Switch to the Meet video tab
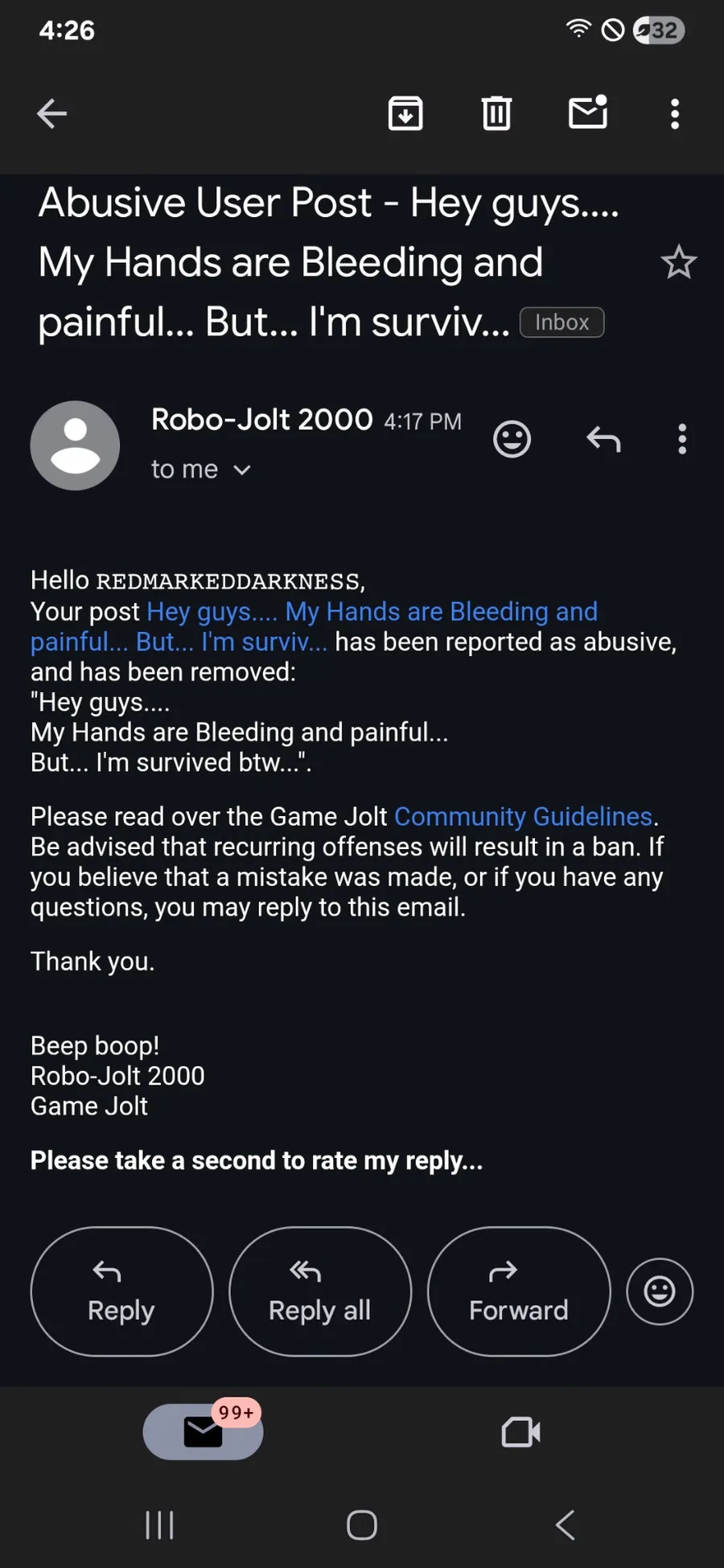Viewport: 724px width, 1568px height. point(520,1432)
